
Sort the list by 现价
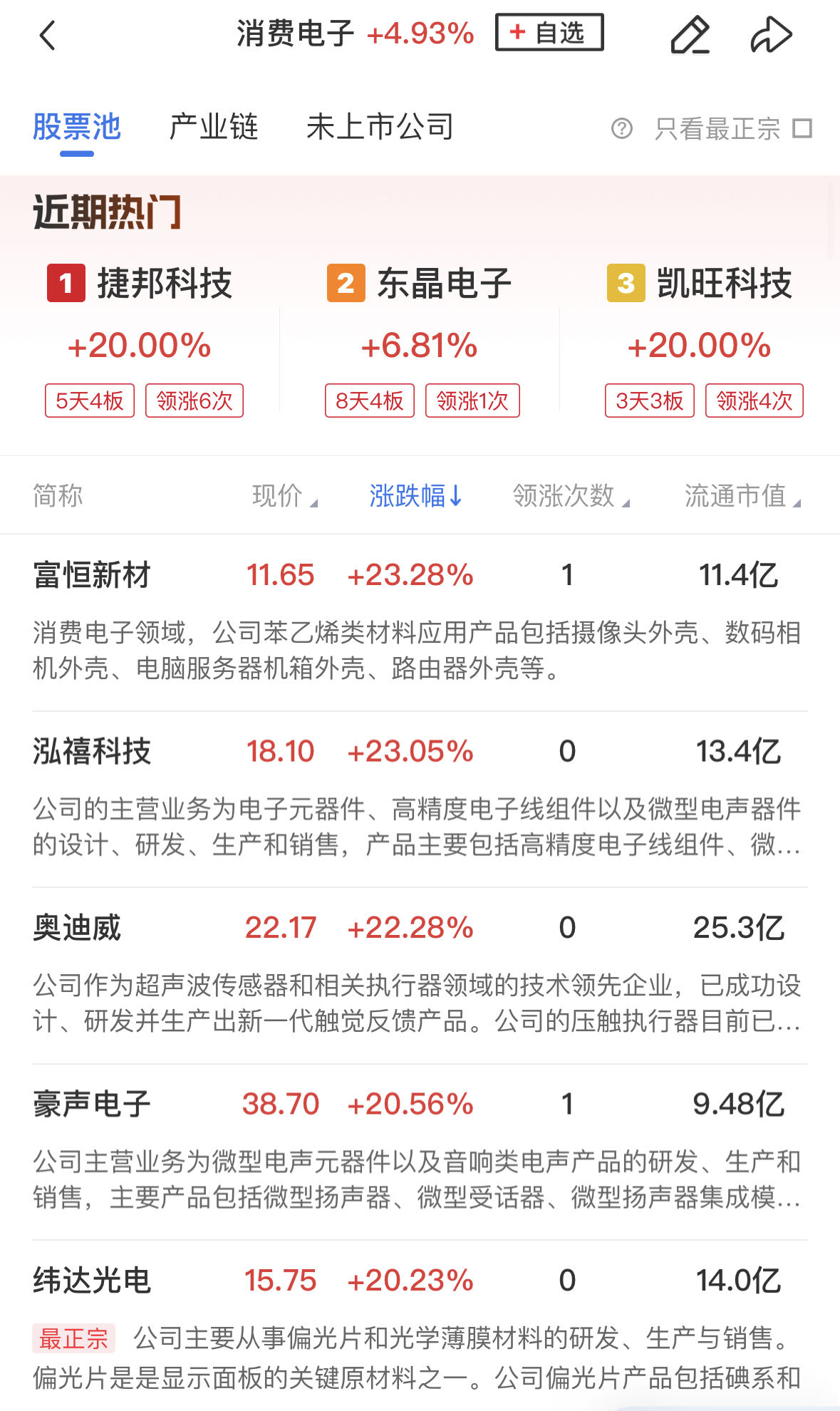(x=284, y=496)
